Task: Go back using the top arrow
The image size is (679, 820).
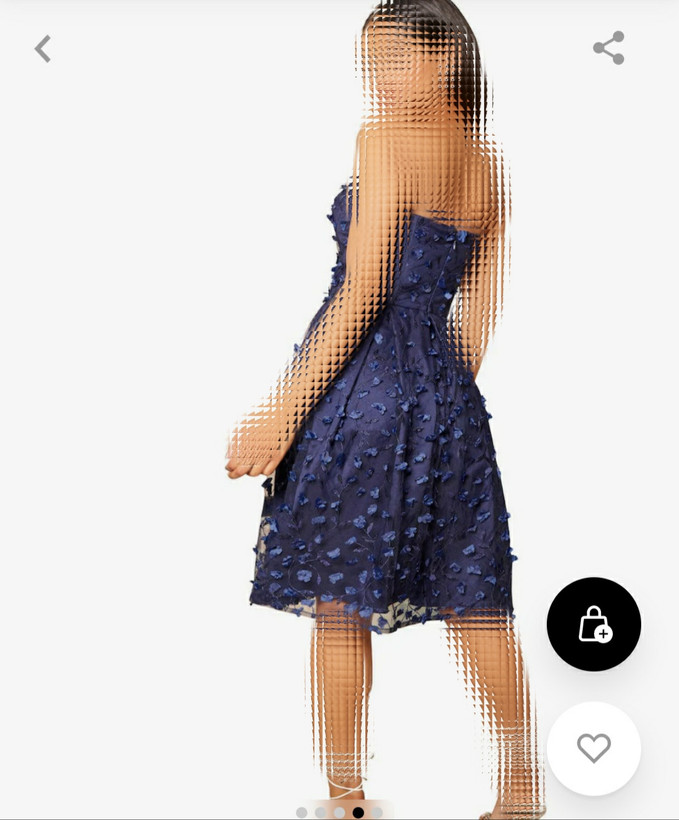Action: (x=42, y=49)
